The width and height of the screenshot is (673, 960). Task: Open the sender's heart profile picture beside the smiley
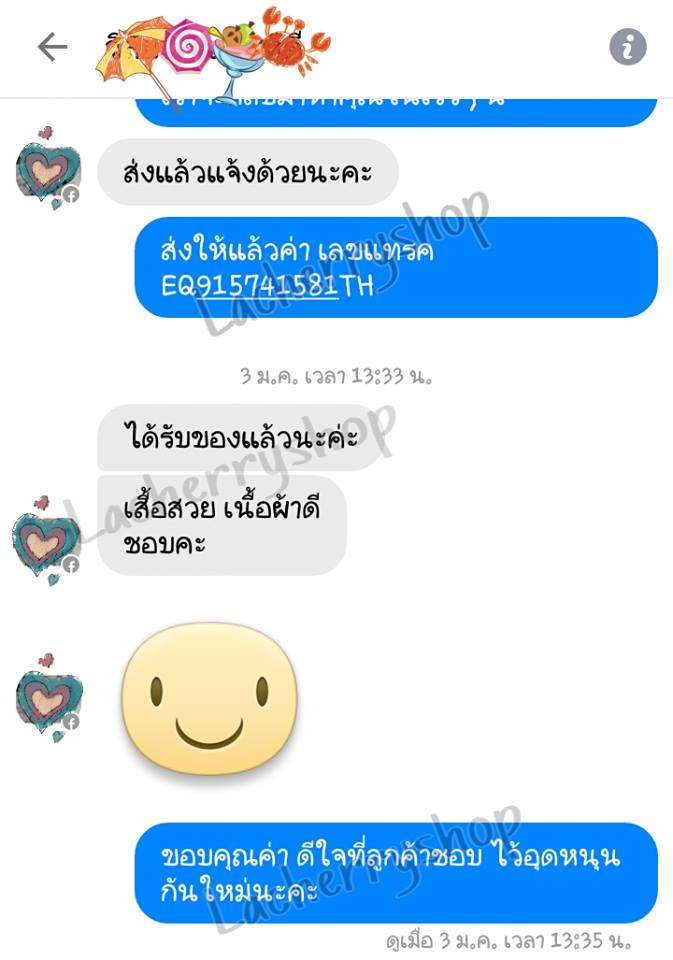48,698
